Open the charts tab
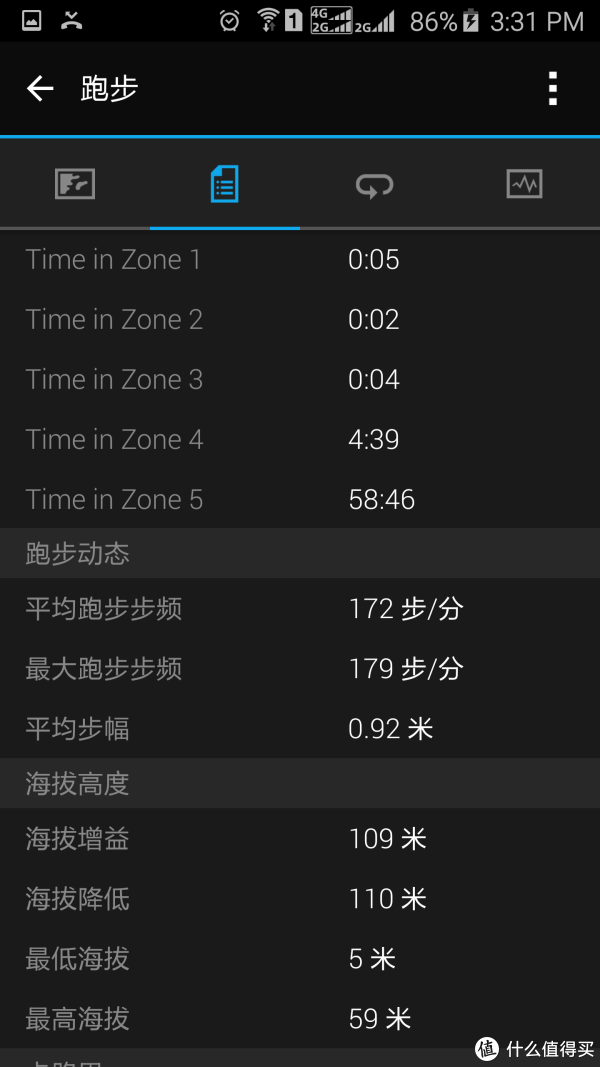This screenshot has width=600, height=1067. [524, 184]
